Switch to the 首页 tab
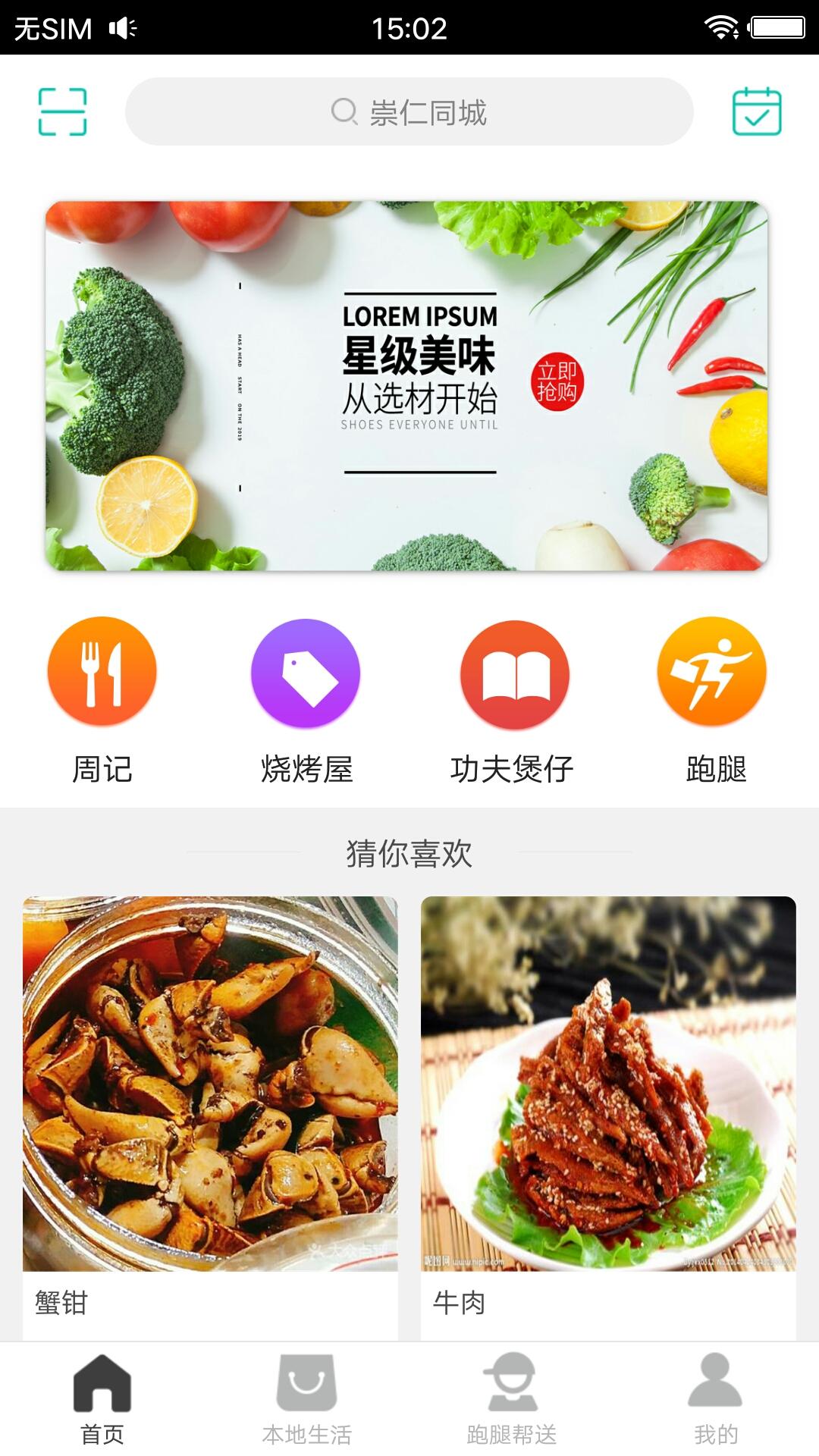This screenshot has height=1456, width=819. pos(102,1399)
